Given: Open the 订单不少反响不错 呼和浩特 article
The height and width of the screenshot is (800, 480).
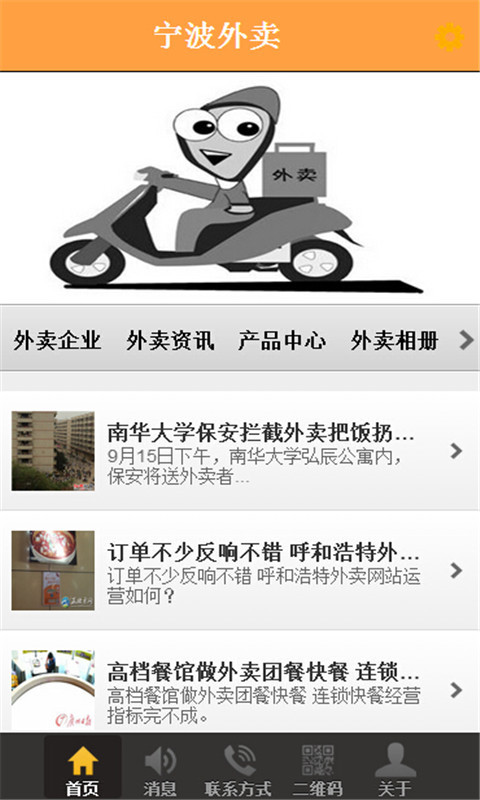Looking at the screenshot, I should [x=240, y=570].
